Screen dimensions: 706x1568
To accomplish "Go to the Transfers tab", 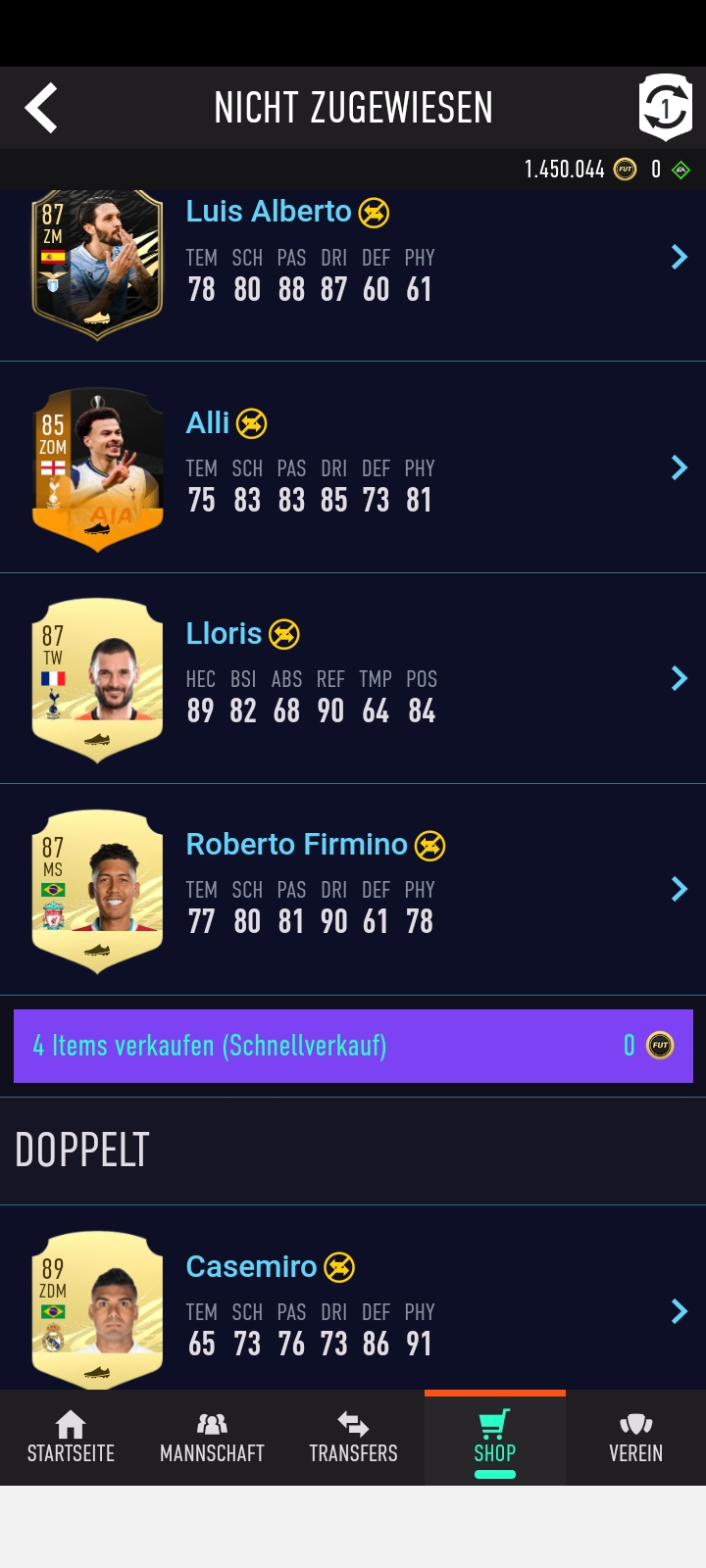I will coord(353,1438).
